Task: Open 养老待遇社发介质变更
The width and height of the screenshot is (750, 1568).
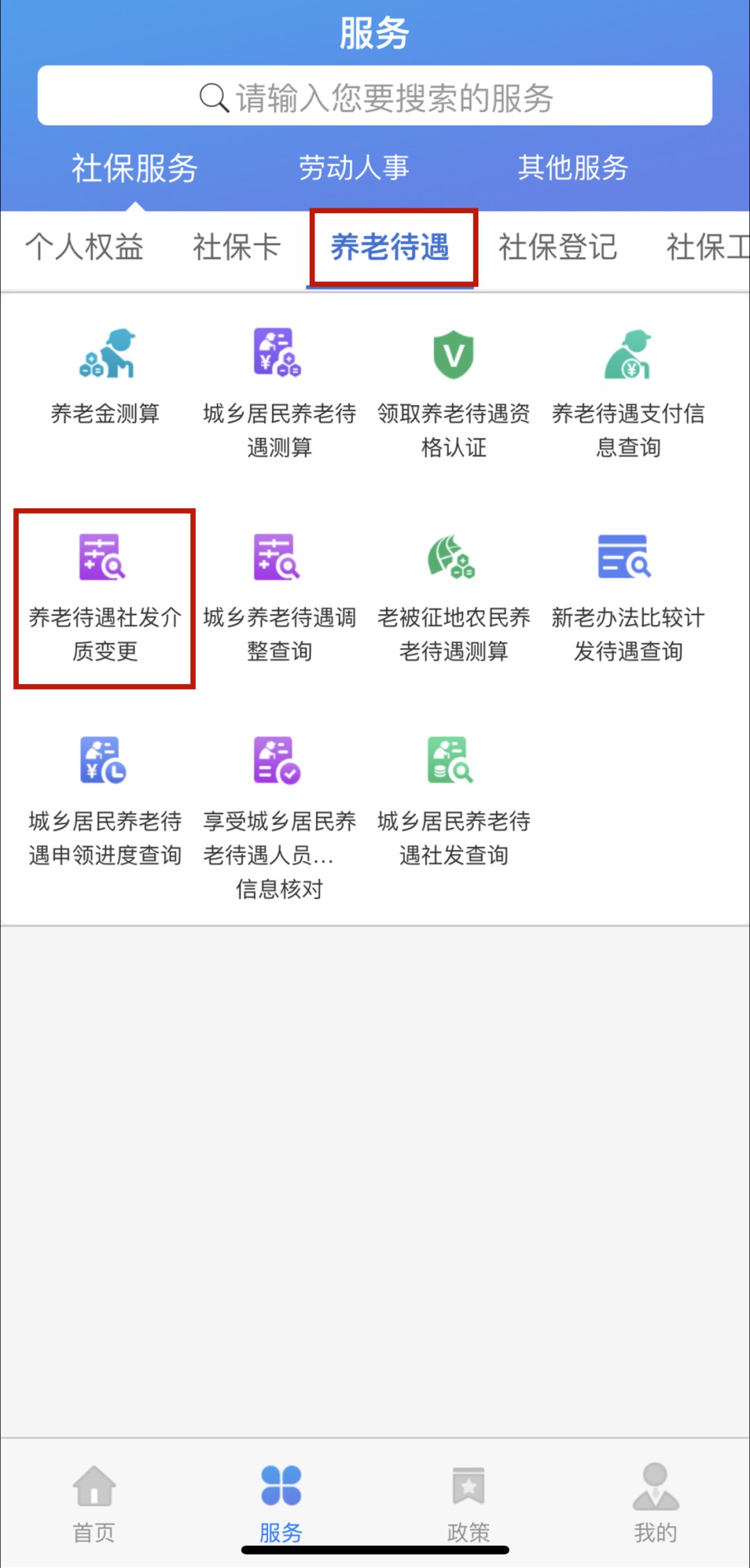Action: pyautogui.click(x=105, y=597)
